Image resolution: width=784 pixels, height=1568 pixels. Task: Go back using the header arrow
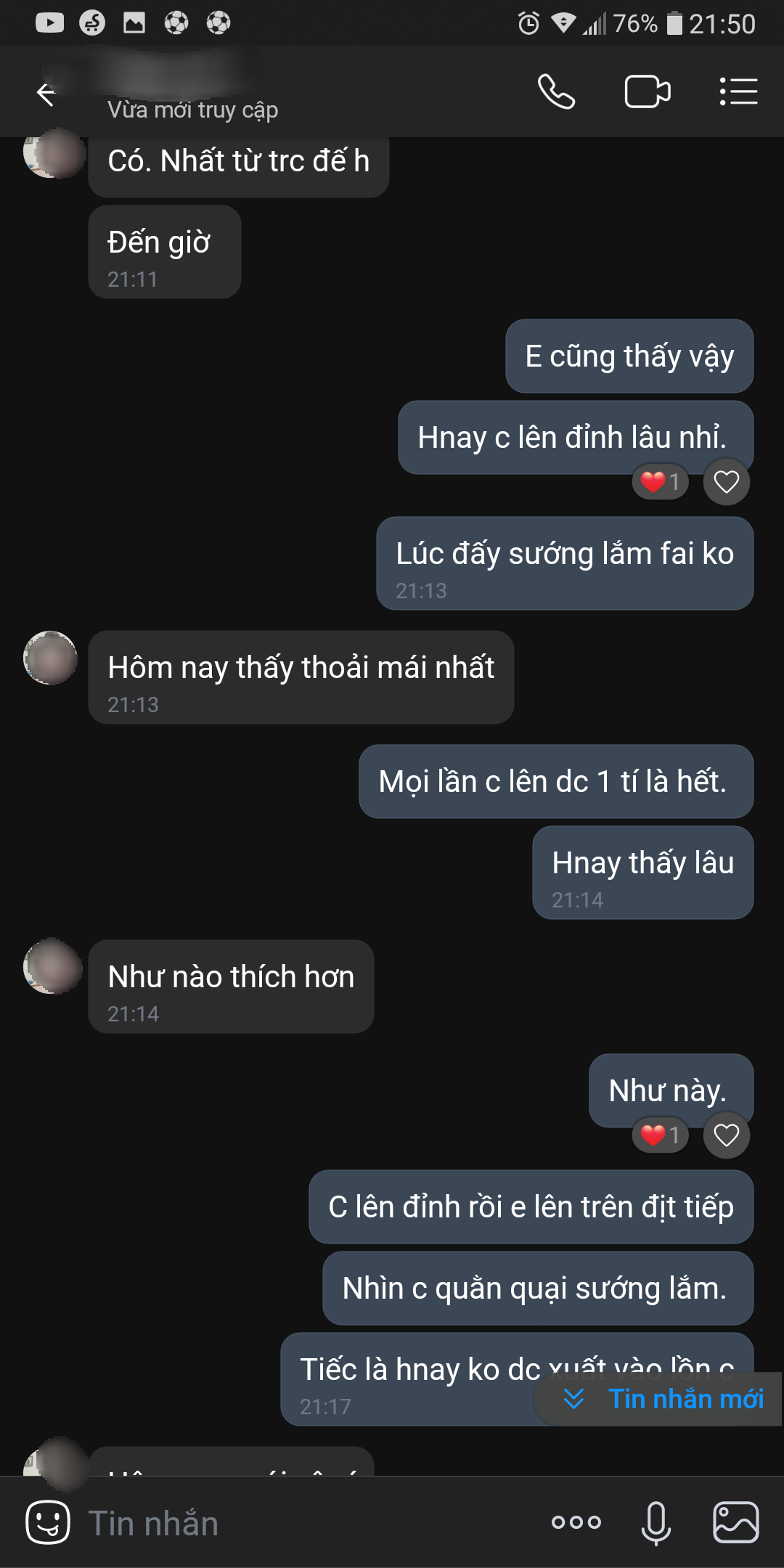[x=46, y=94]
